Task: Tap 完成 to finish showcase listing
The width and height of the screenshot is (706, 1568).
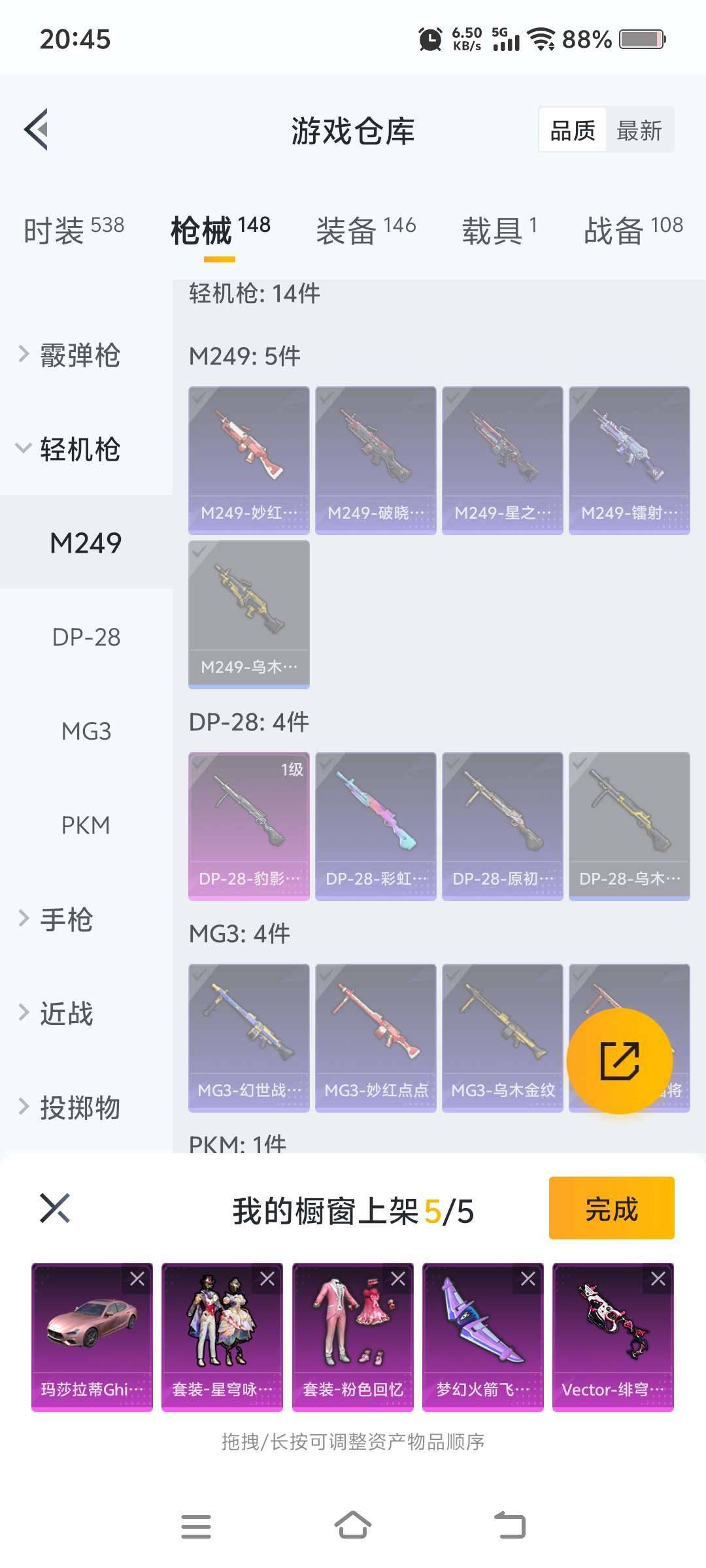Action: [611, 1207]
